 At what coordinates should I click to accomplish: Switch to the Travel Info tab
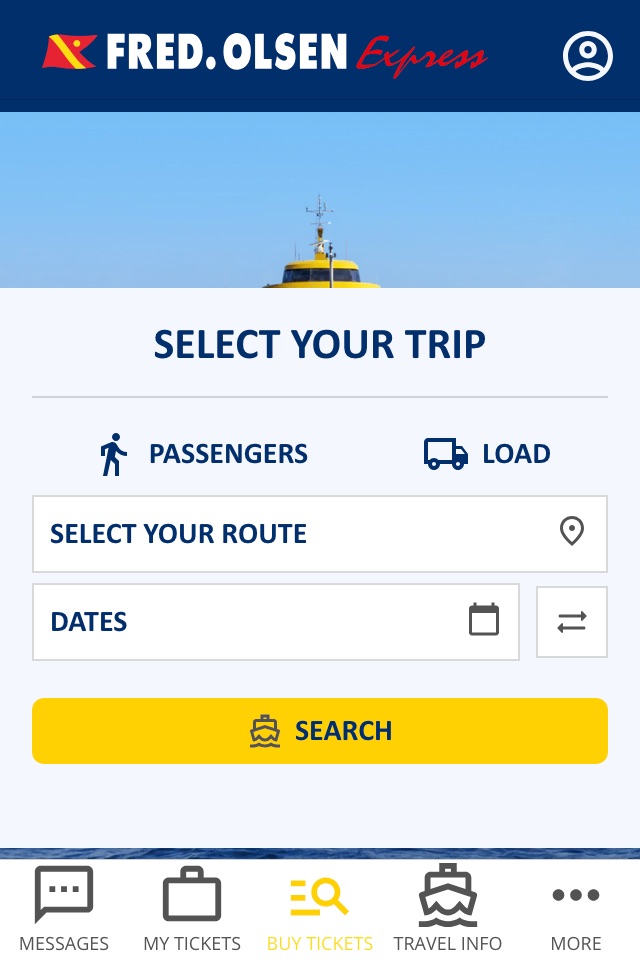click(x=448, y=909)
